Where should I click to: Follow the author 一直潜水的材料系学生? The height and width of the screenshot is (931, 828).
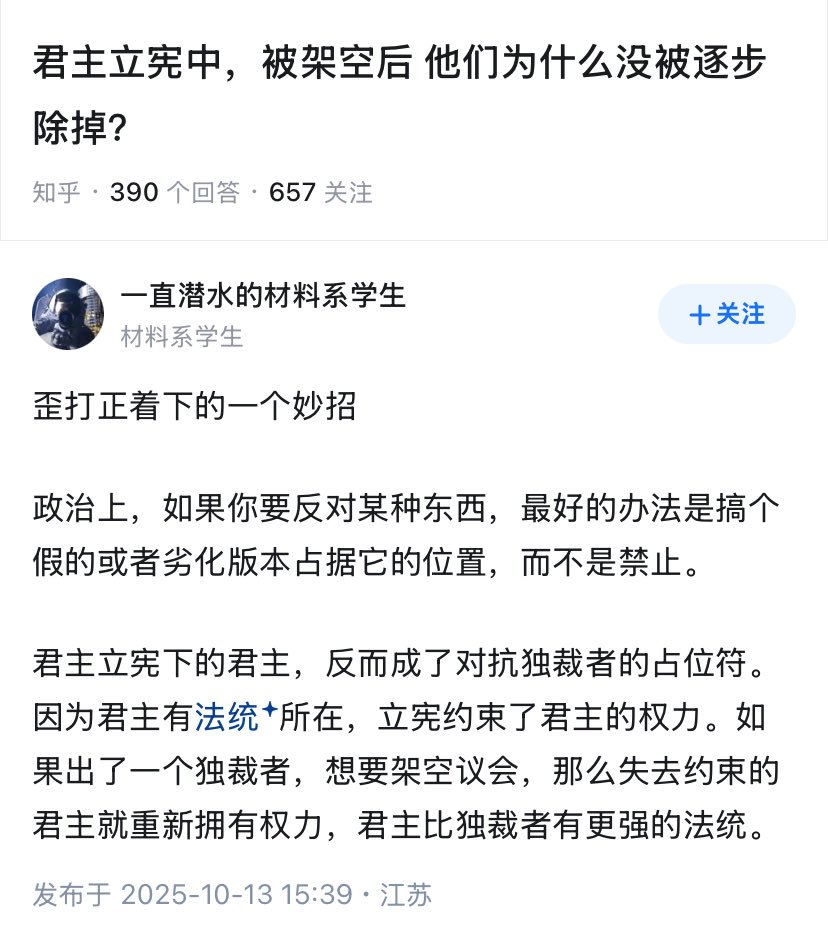(x=727, y=314)
